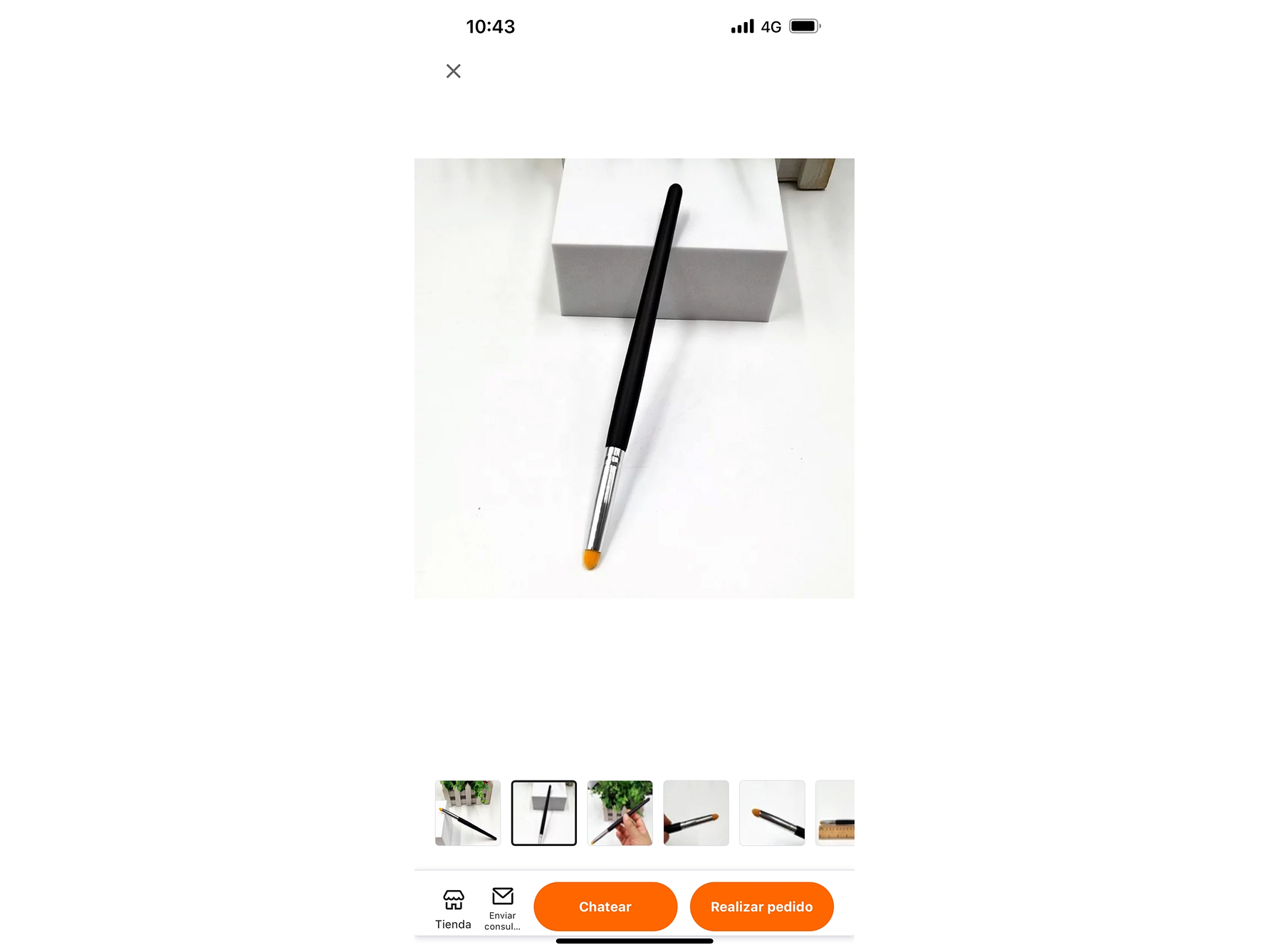Select the fourth thumbnail showing brush close-up
1269x952 pixels.
(696, 812)
